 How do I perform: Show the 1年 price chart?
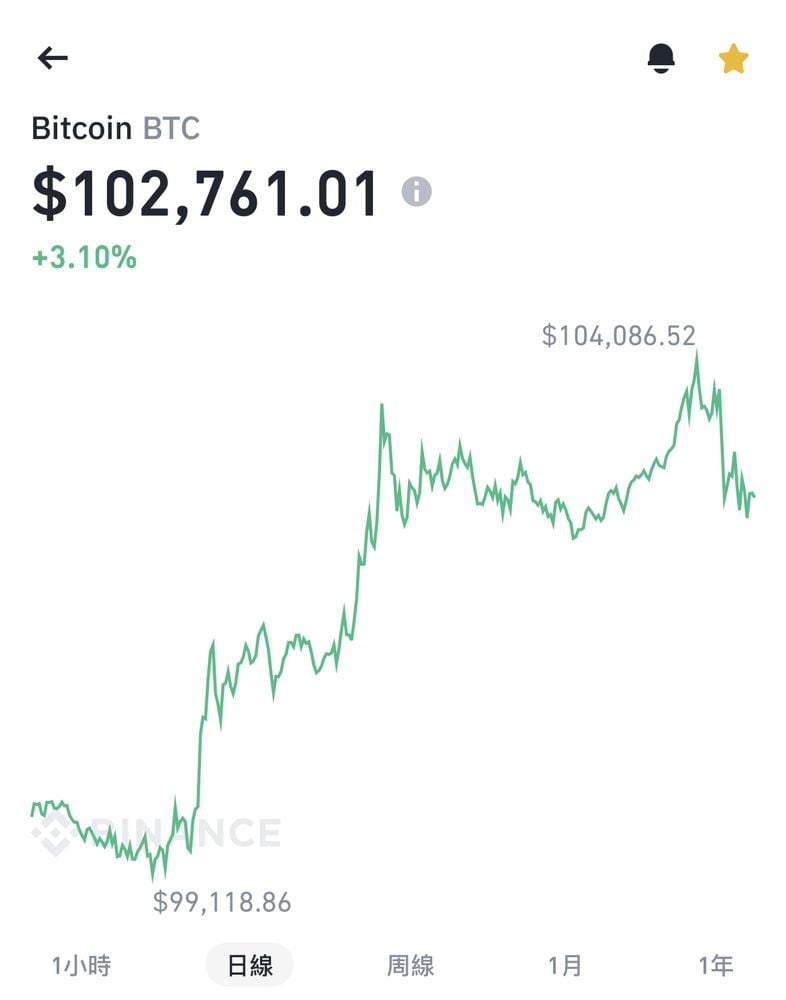(716, 965)
